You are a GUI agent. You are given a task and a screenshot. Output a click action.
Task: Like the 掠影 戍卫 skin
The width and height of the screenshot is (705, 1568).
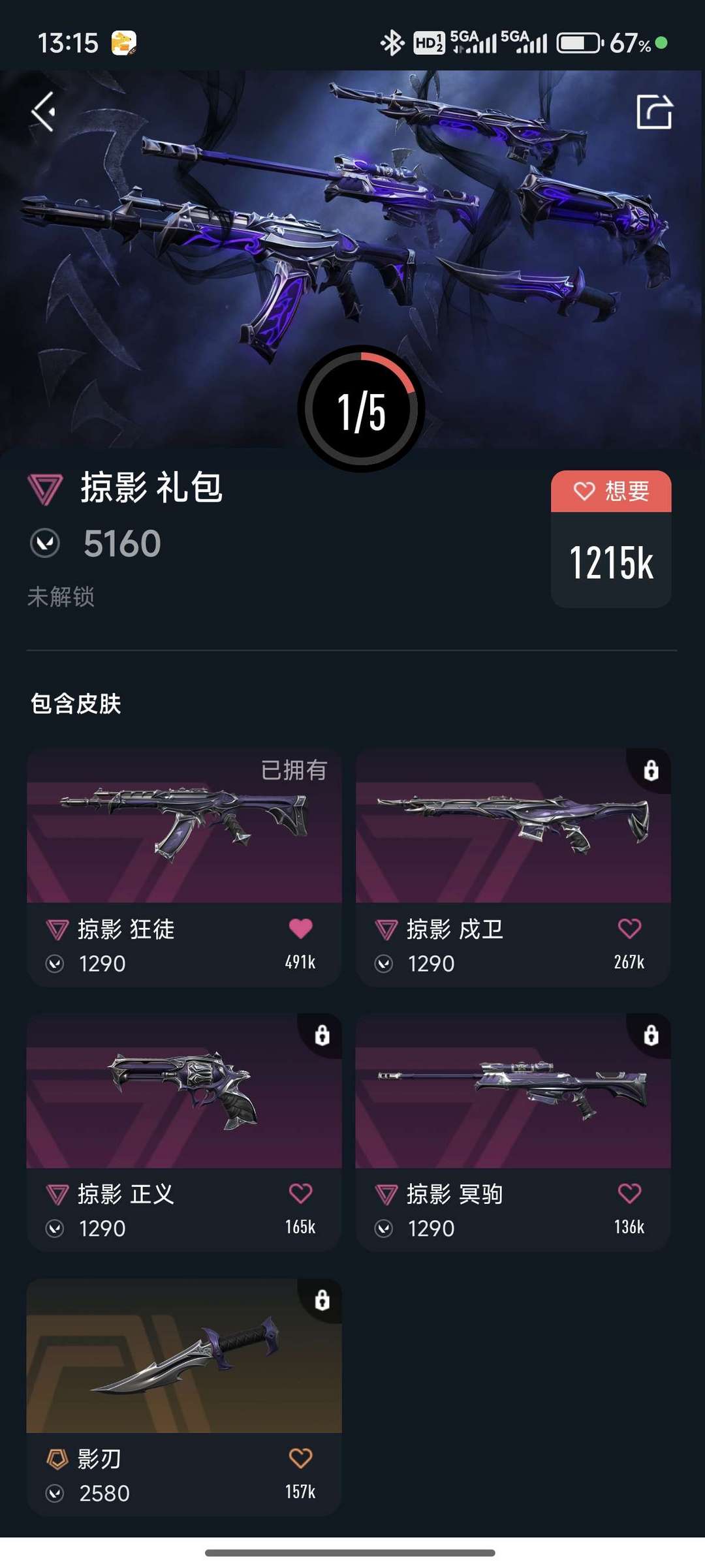pos(629,929)
